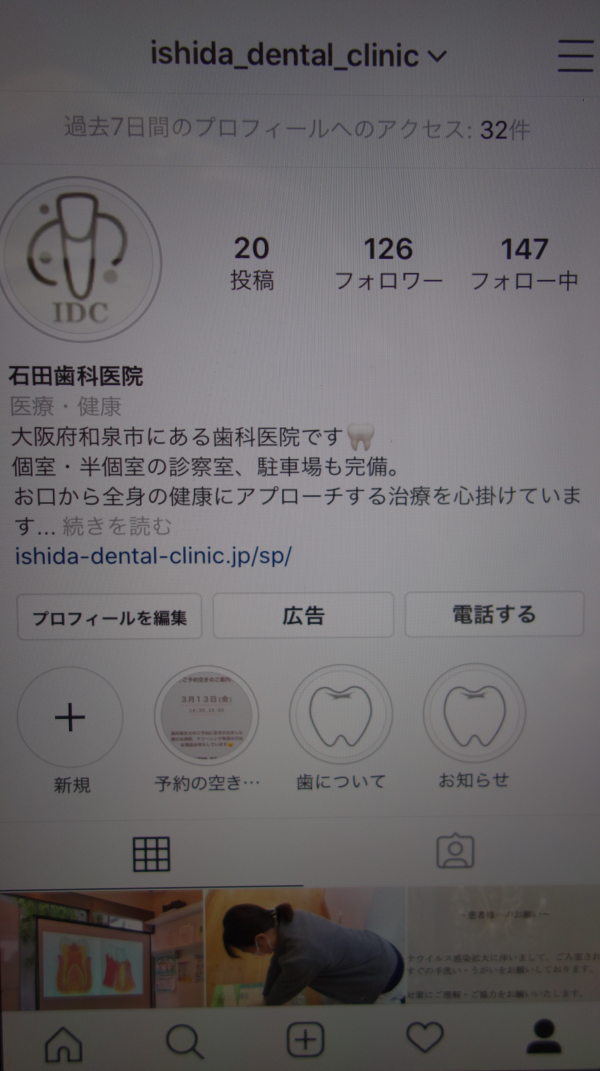Tap the 電話する button
The image size is (600, 1071).
click(494, 614)
